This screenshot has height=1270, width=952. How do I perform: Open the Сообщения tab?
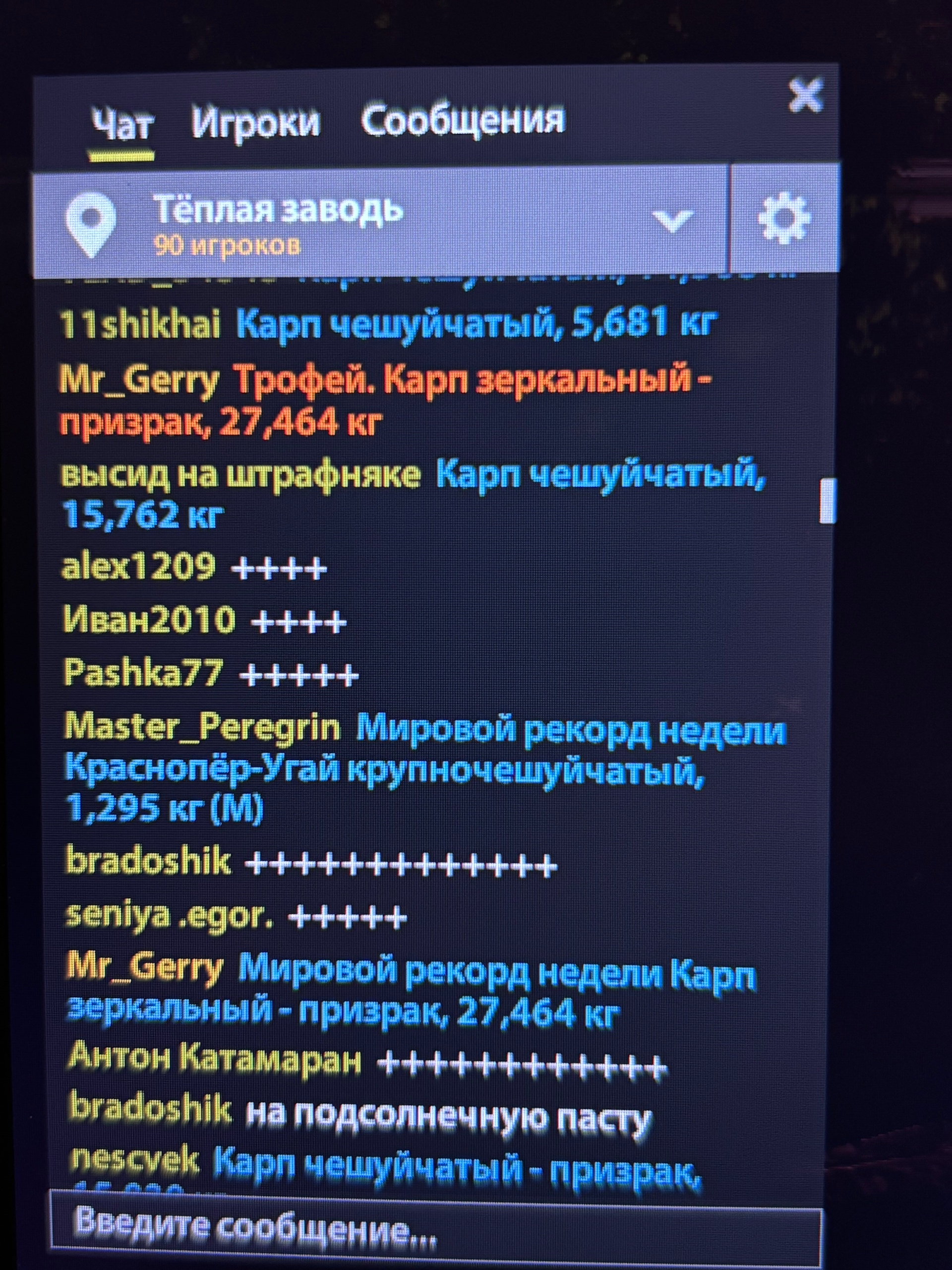[463, 120]
